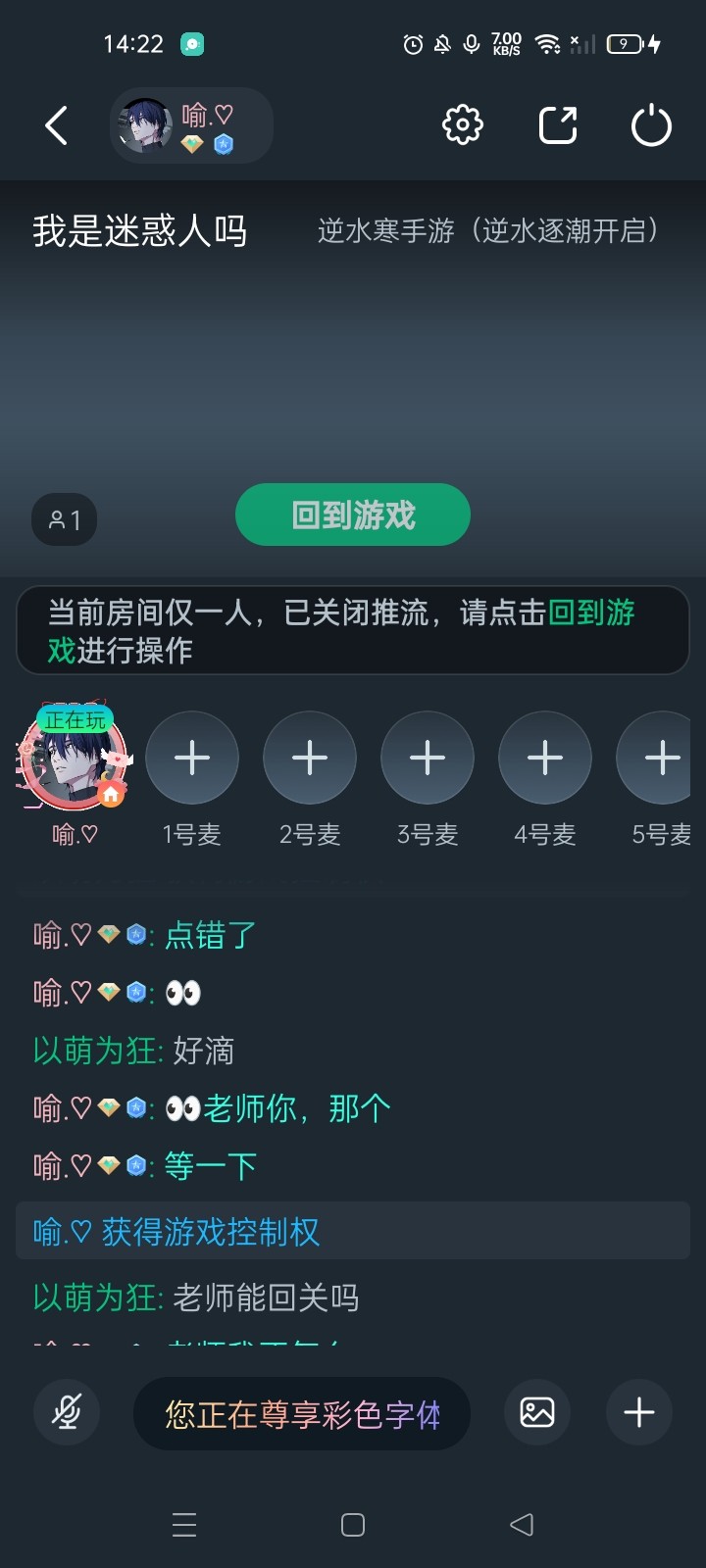Open more options with the plus icon
Viewport: 706px width, 1568px height.
[639, 1412]
